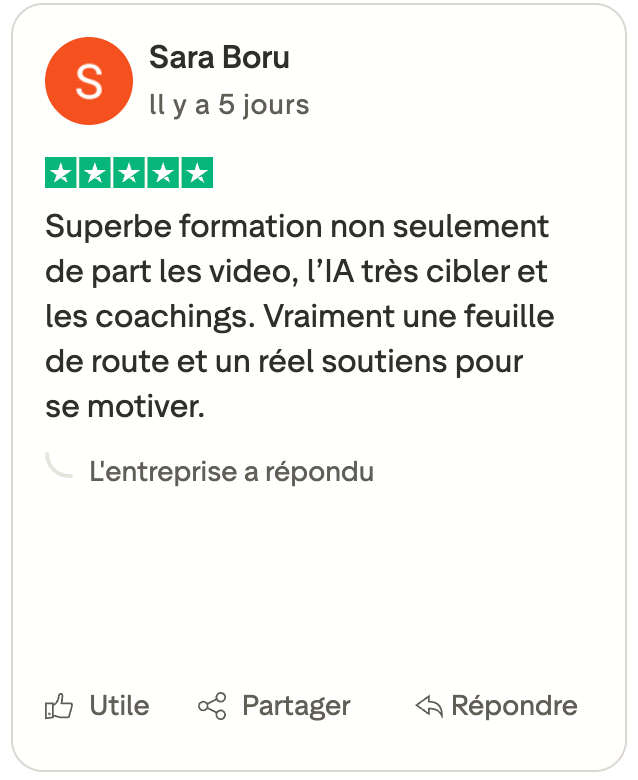Open Sara Boru's reviewer profile
Viewport: 638px width, 780px height.
tap(219, 58)
